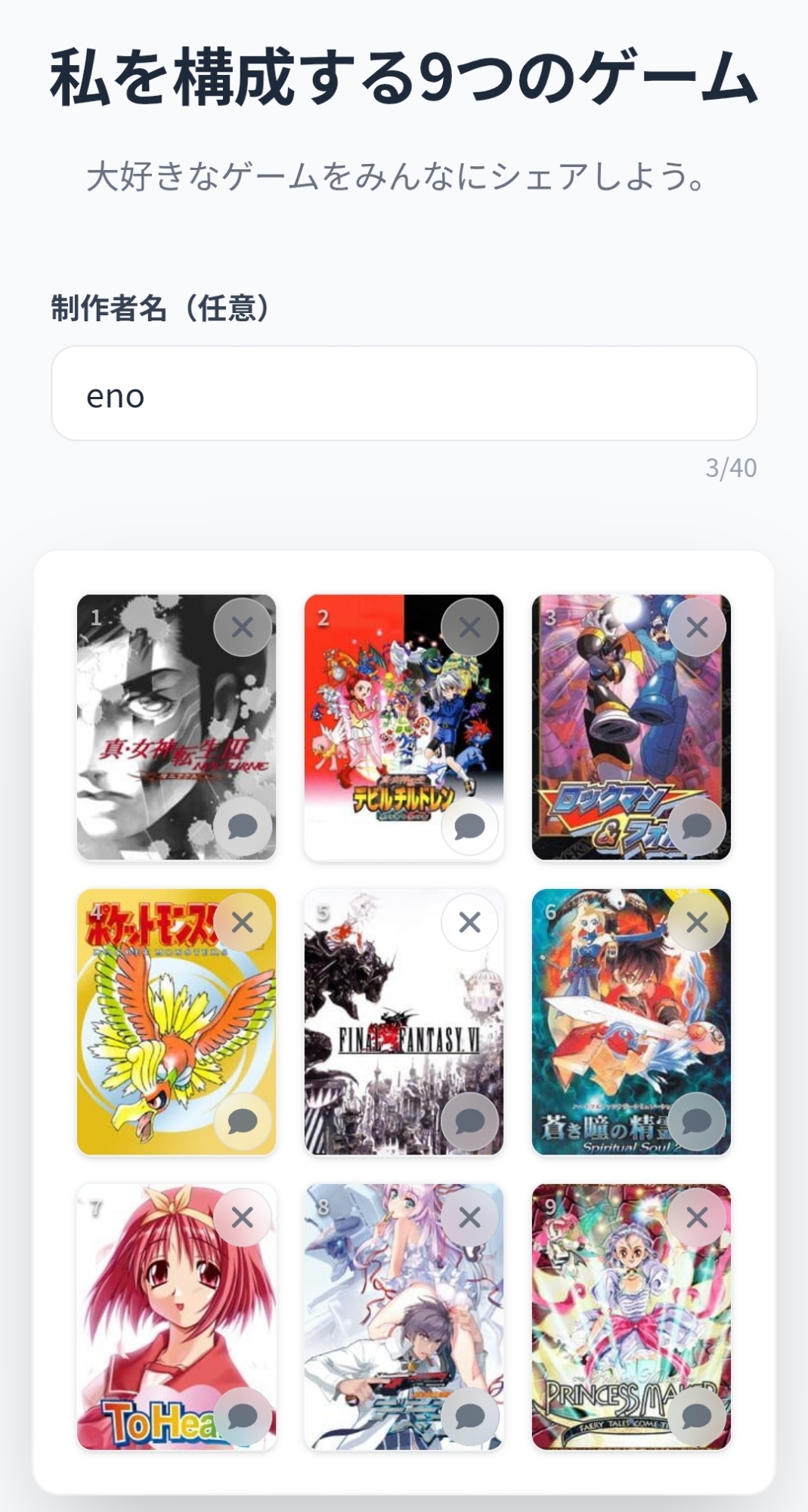The width and height of the screenshot is (808, 1512).
Task: Edit the creator name field containing eno
Action: [x=404, y=394]
